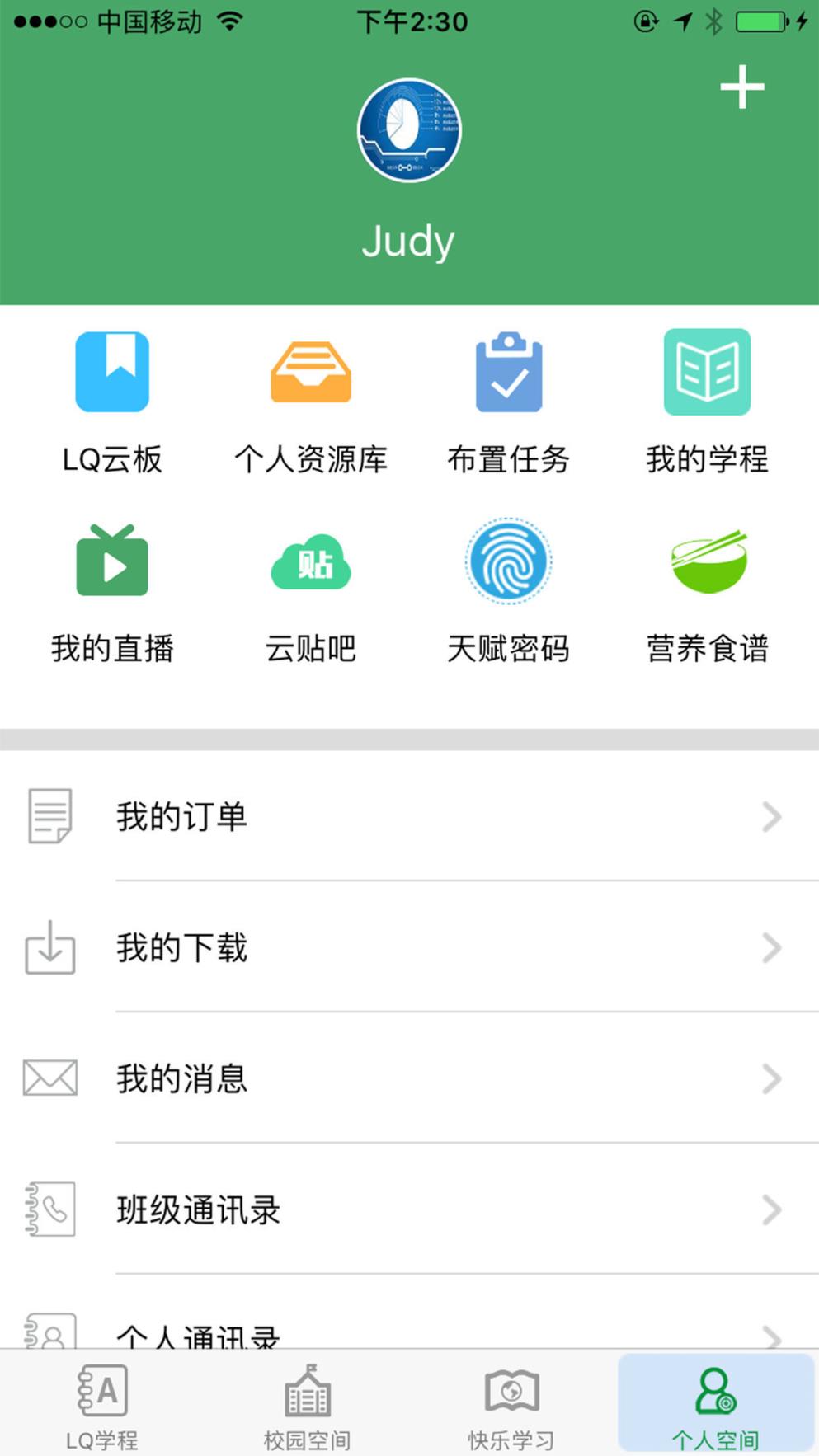The width and height of the screenshot is (819, 1456).
Task: Open 我的学程 courses icon
Action: click(708, 371)
